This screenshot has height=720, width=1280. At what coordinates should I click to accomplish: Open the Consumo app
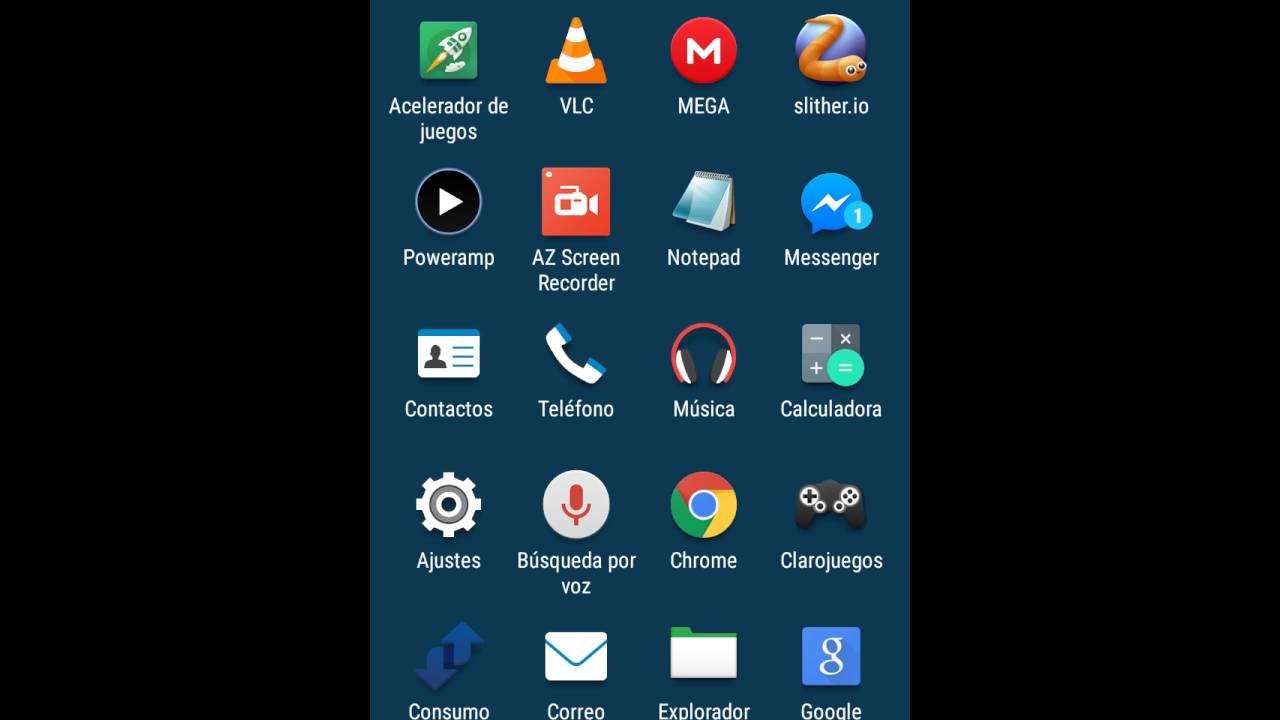pyautogui.click(x=448, y=657)
